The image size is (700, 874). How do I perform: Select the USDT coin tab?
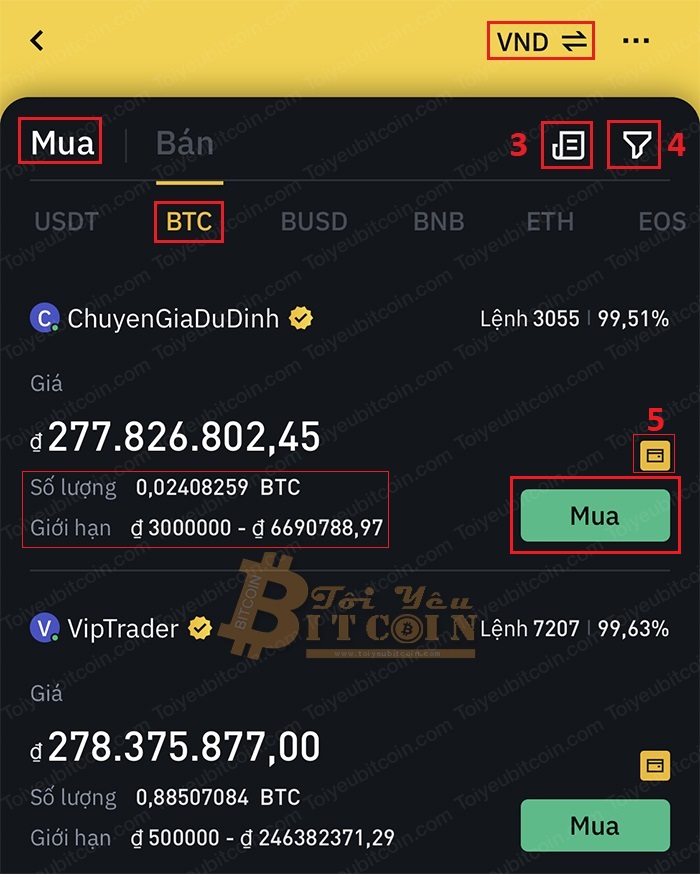point(68,221)
